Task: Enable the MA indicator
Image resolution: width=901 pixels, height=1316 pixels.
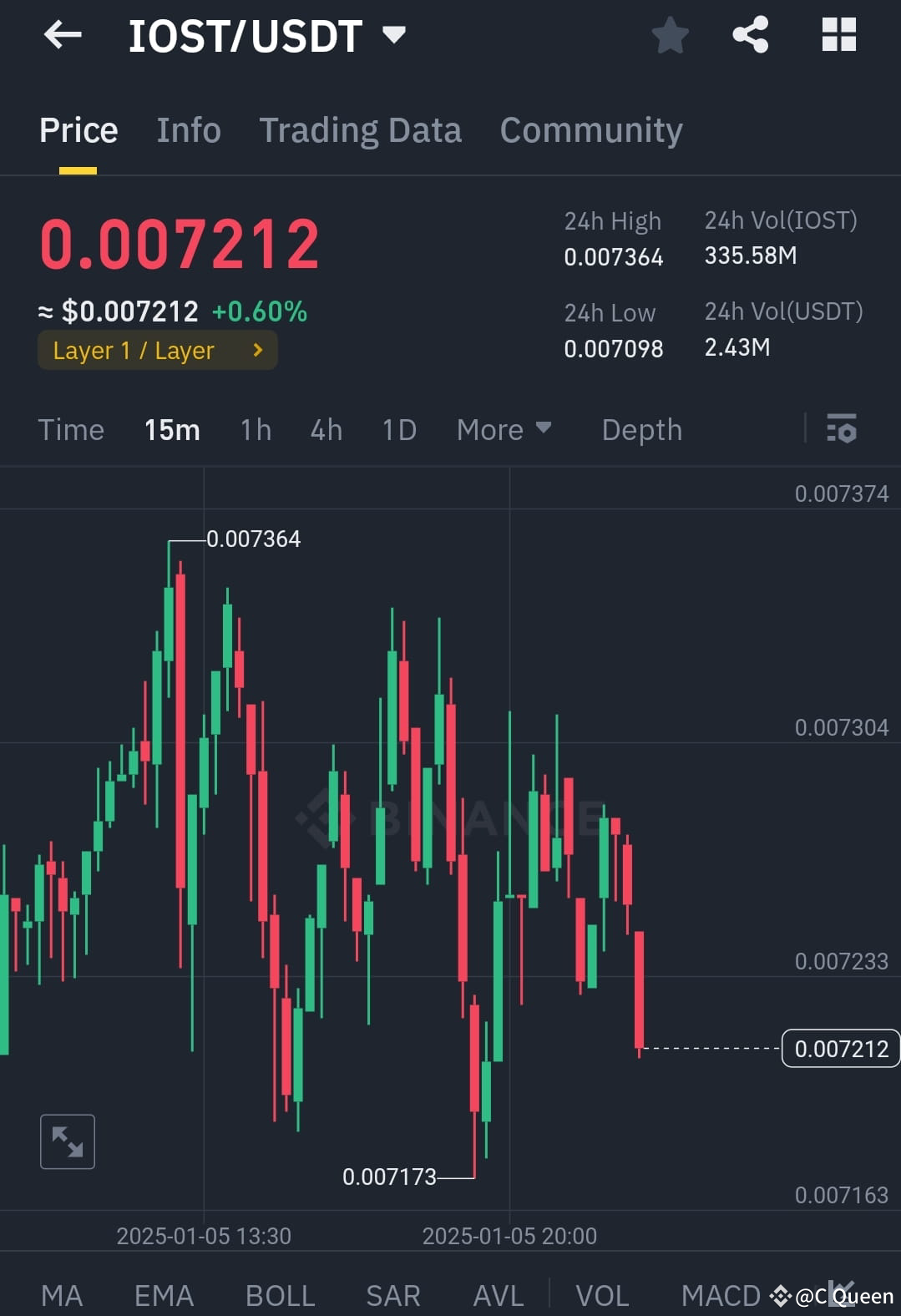Action: click(62, 1294)
